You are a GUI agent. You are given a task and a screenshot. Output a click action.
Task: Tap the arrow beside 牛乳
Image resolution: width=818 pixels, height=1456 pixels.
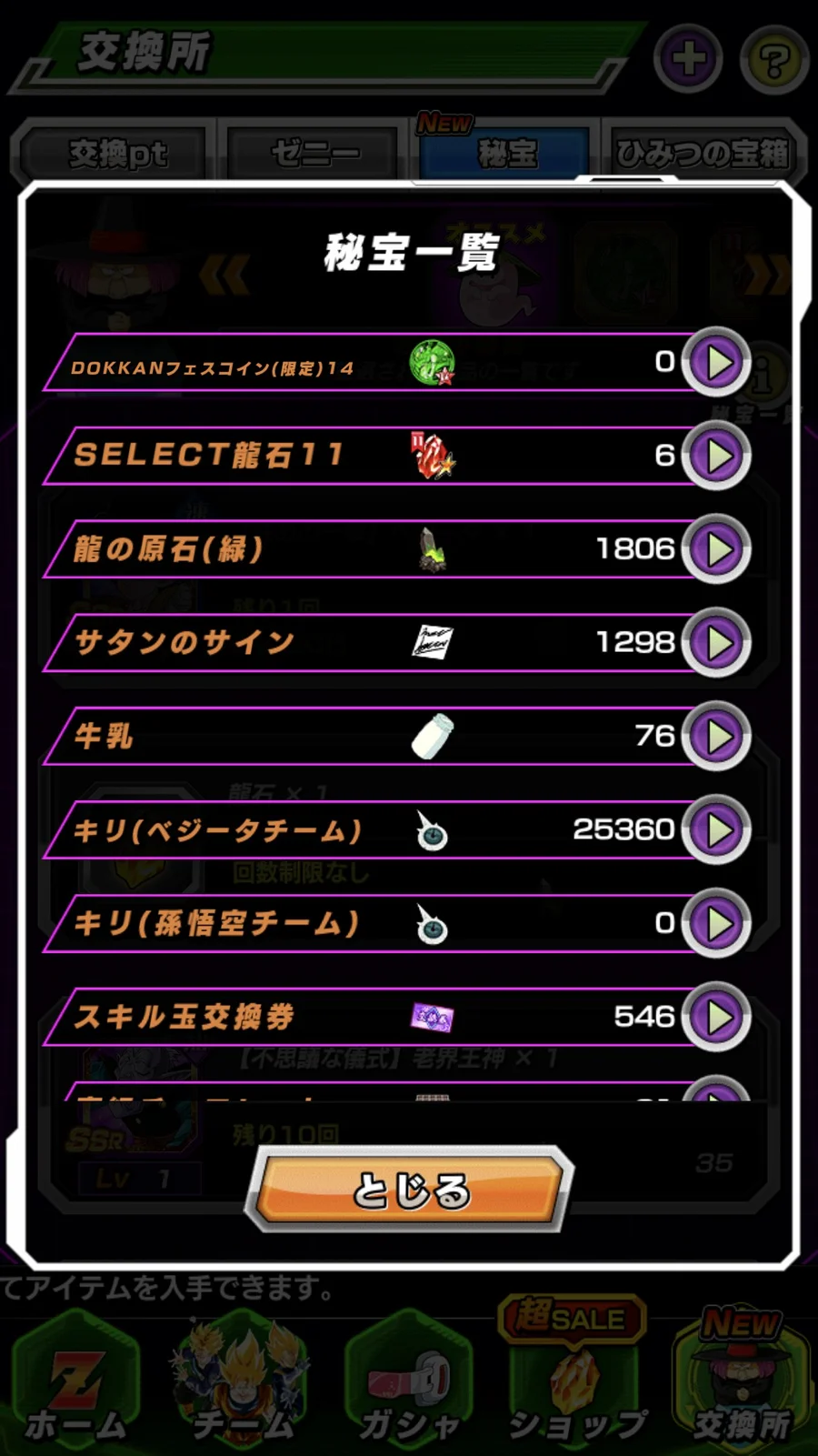(x=716, y=737)
